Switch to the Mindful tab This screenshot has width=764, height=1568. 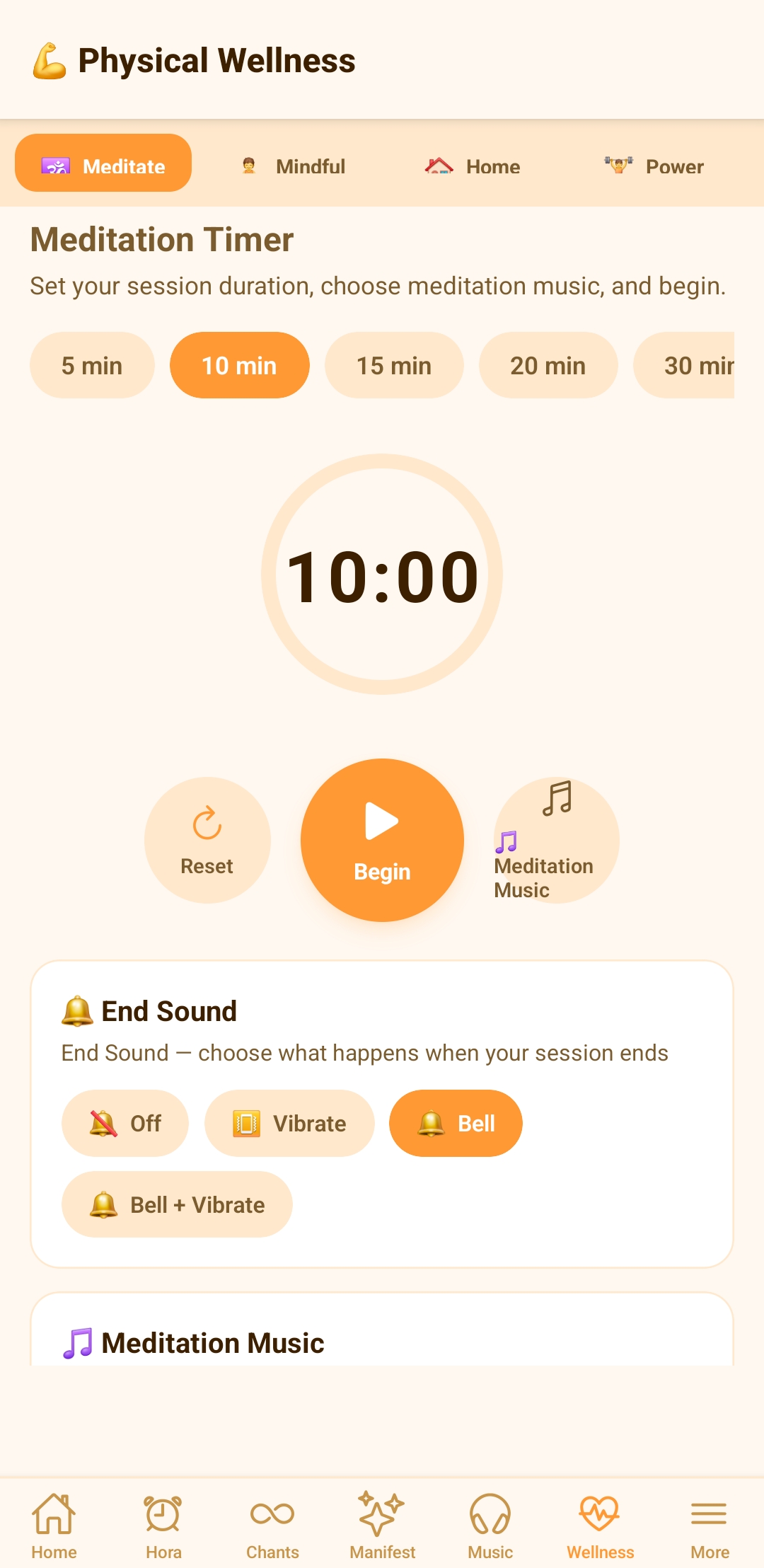pos(294,166)
